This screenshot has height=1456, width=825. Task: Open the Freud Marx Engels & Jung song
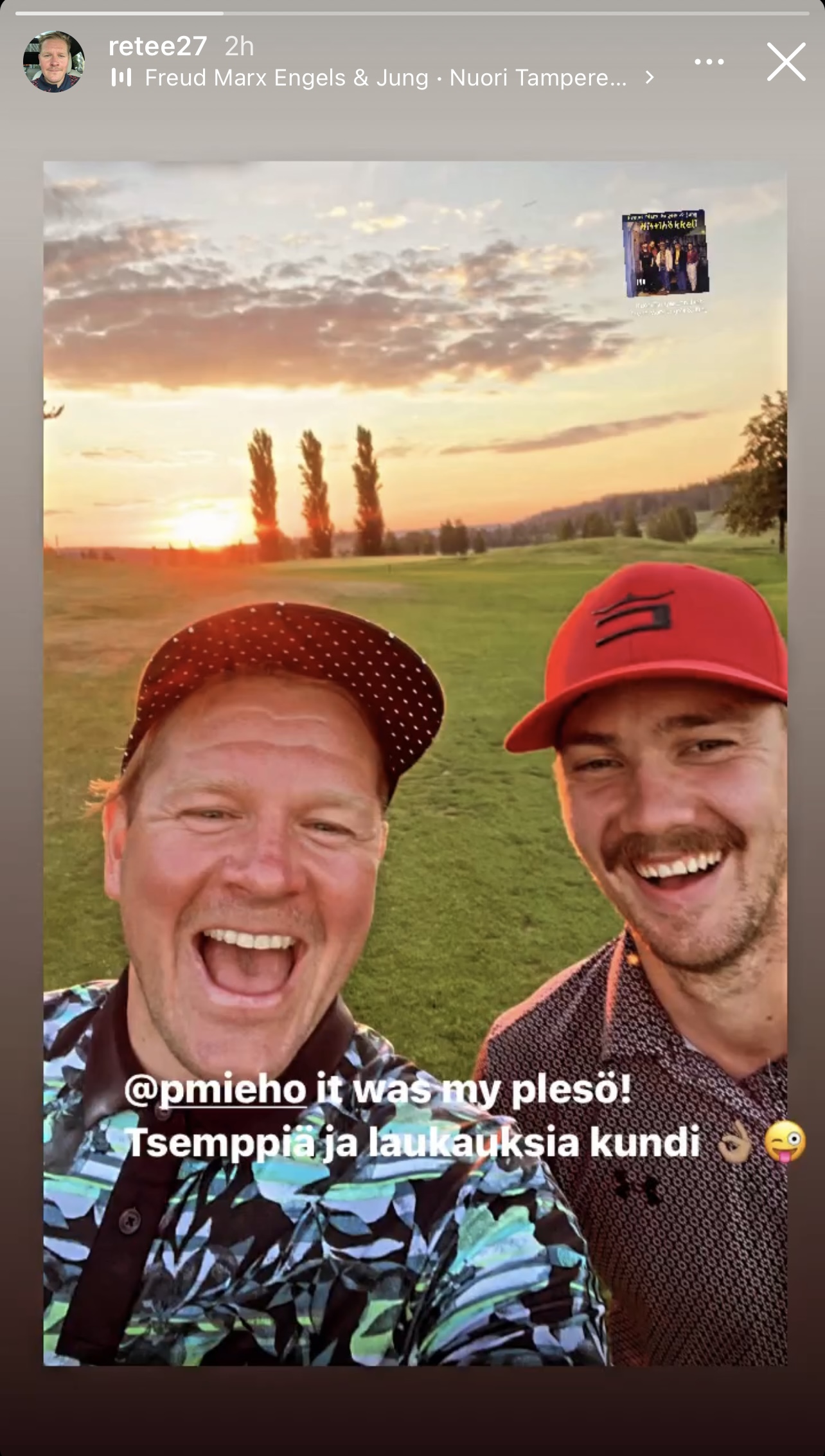(x=384, y=78)
